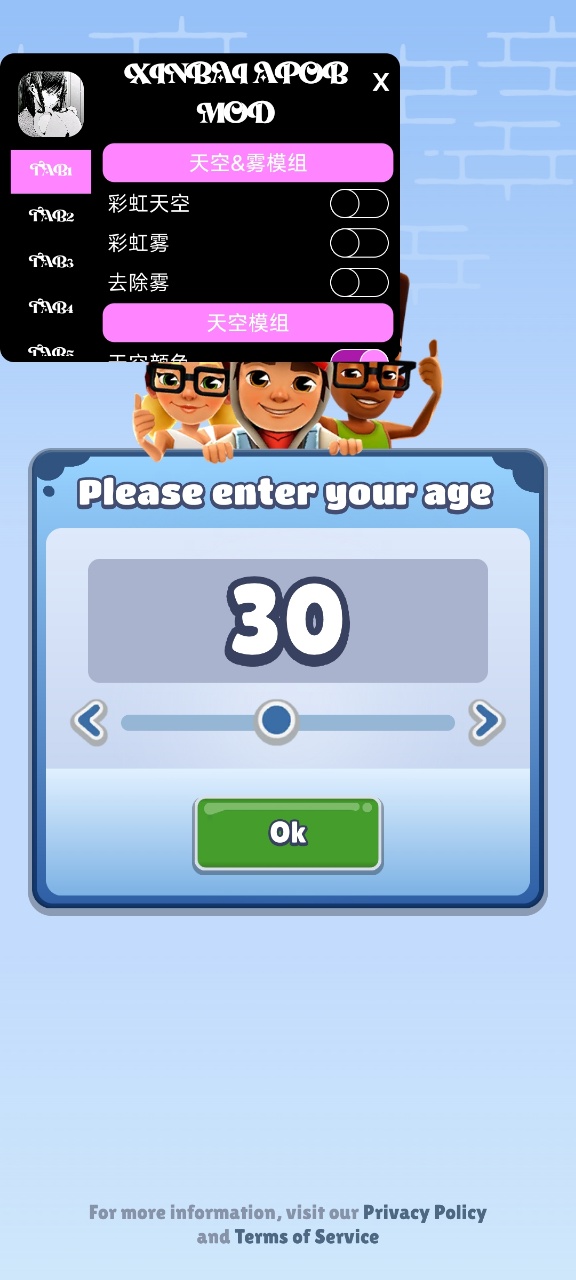
Task: Tap the 天空&雾模组 section header
Action: click(248, 163)
